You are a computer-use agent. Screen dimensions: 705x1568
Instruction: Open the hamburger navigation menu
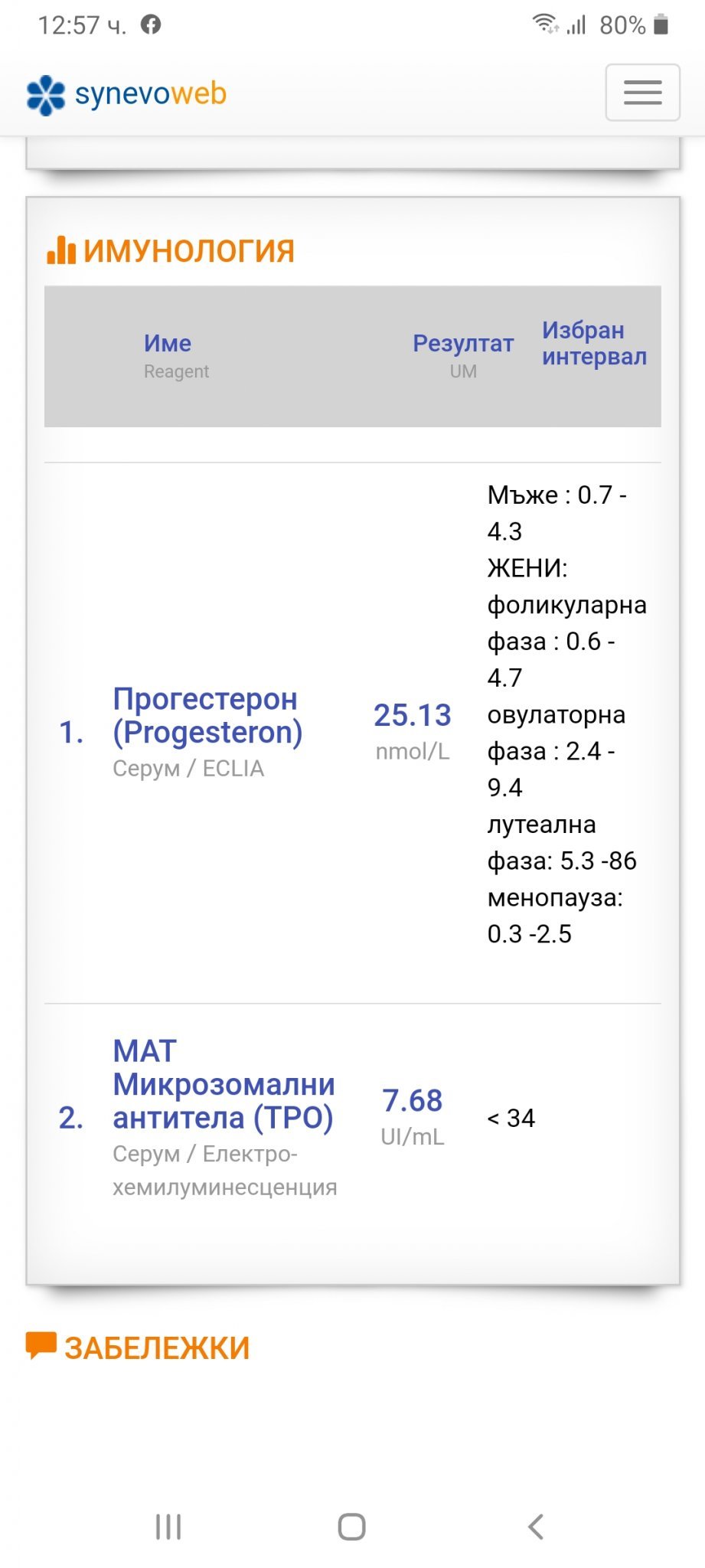(642, 93)
